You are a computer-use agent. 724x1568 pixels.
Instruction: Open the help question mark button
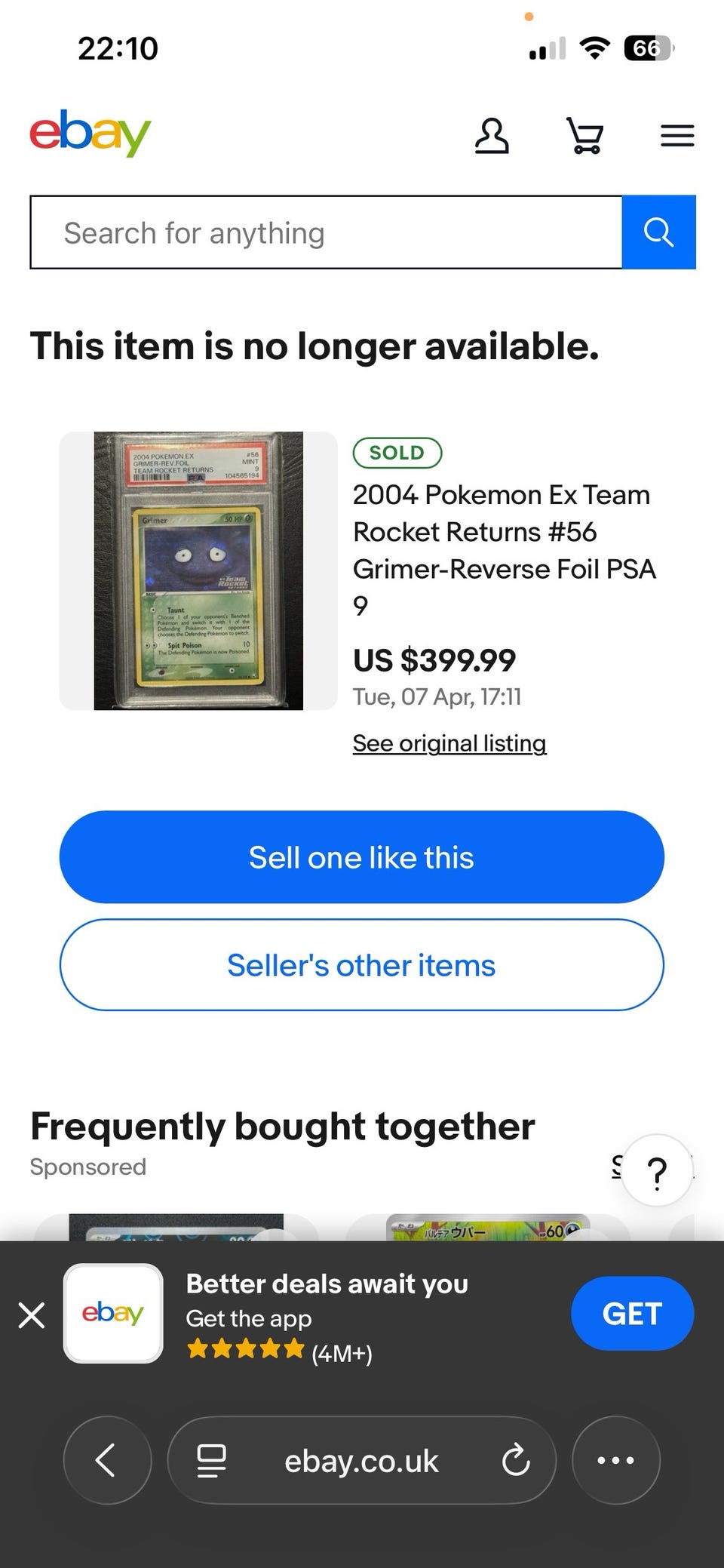(x=658, y=1171)
